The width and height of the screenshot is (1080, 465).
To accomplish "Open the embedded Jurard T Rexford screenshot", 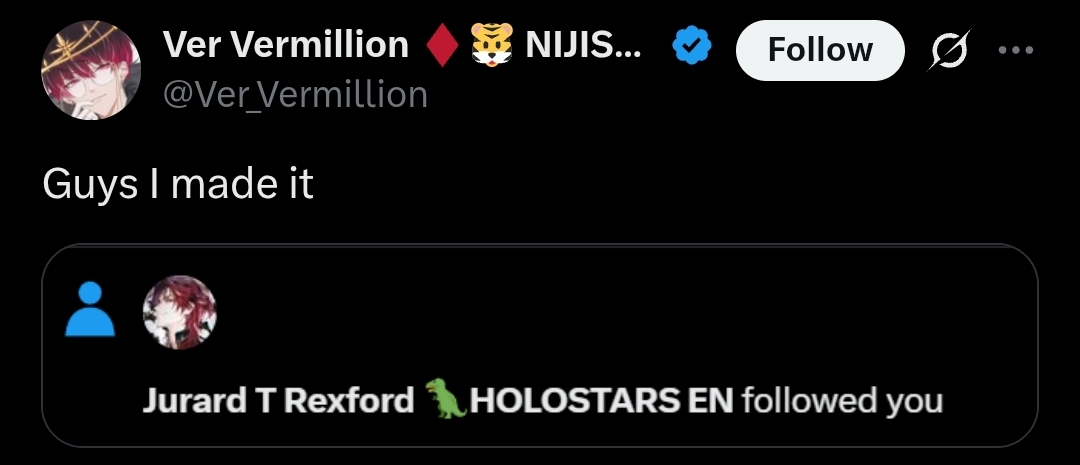I will [x=540, y=345].
